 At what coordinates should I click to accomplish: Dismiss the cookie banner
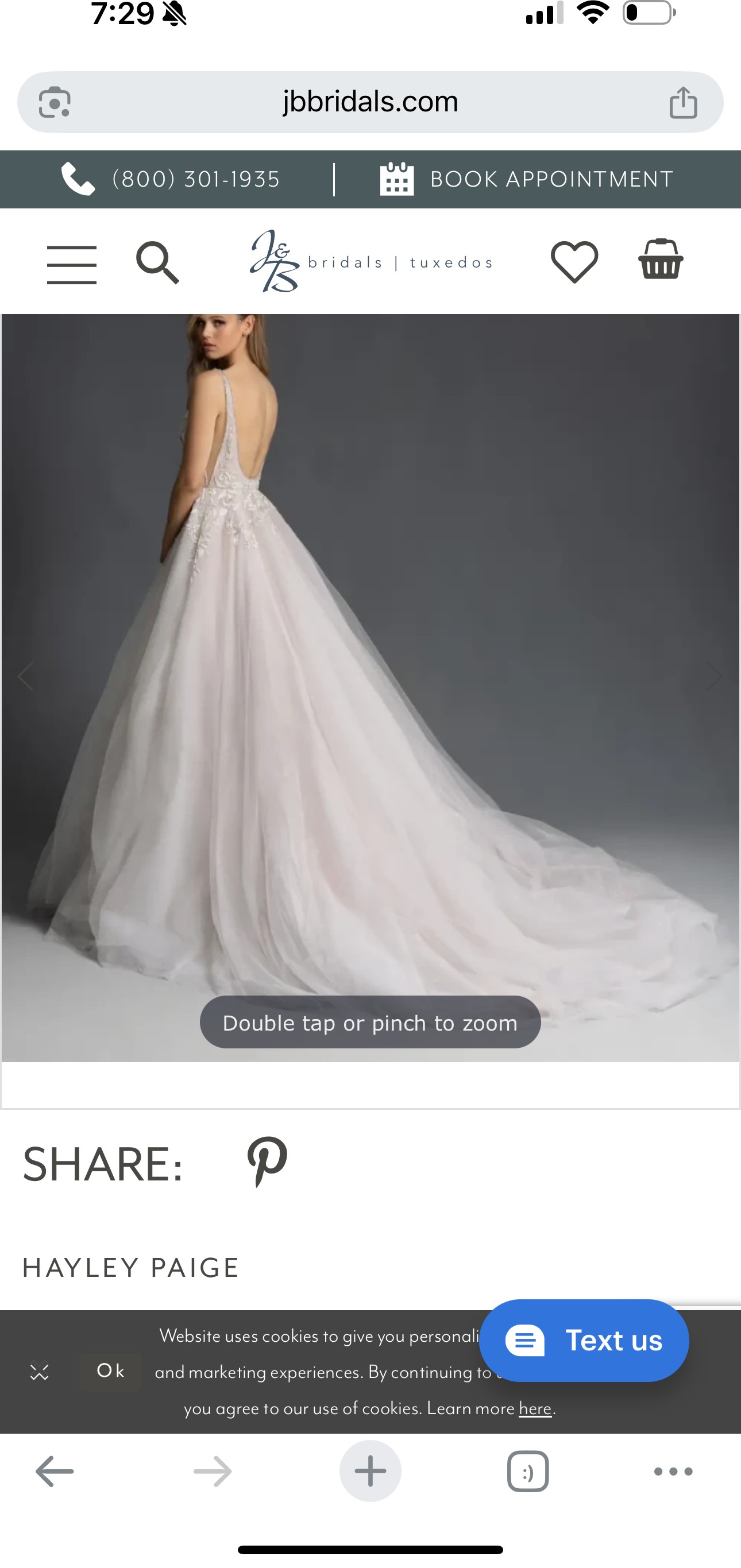[40, 1372]
